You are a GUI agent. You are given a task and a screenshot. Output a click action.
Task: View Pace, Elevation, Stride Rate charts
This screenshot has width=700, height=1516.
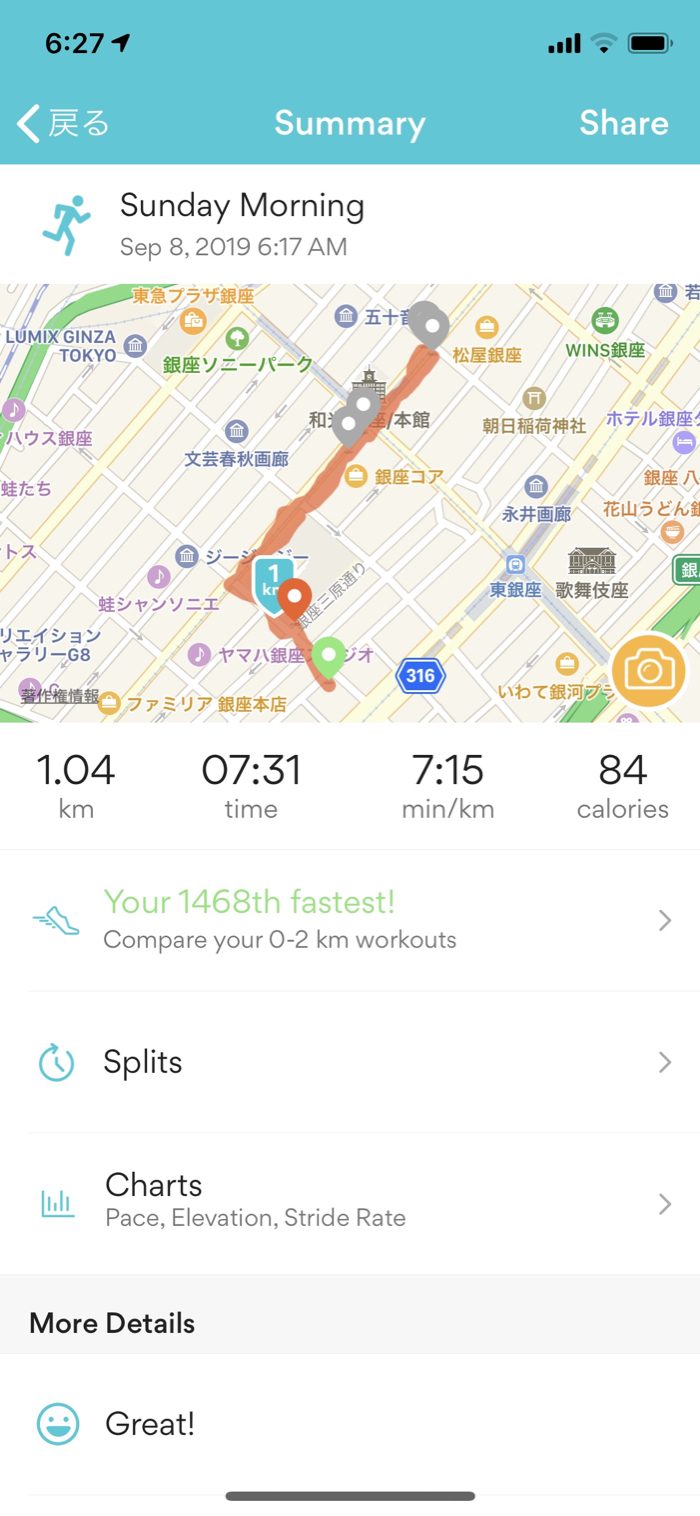(x=350, y=1203)
